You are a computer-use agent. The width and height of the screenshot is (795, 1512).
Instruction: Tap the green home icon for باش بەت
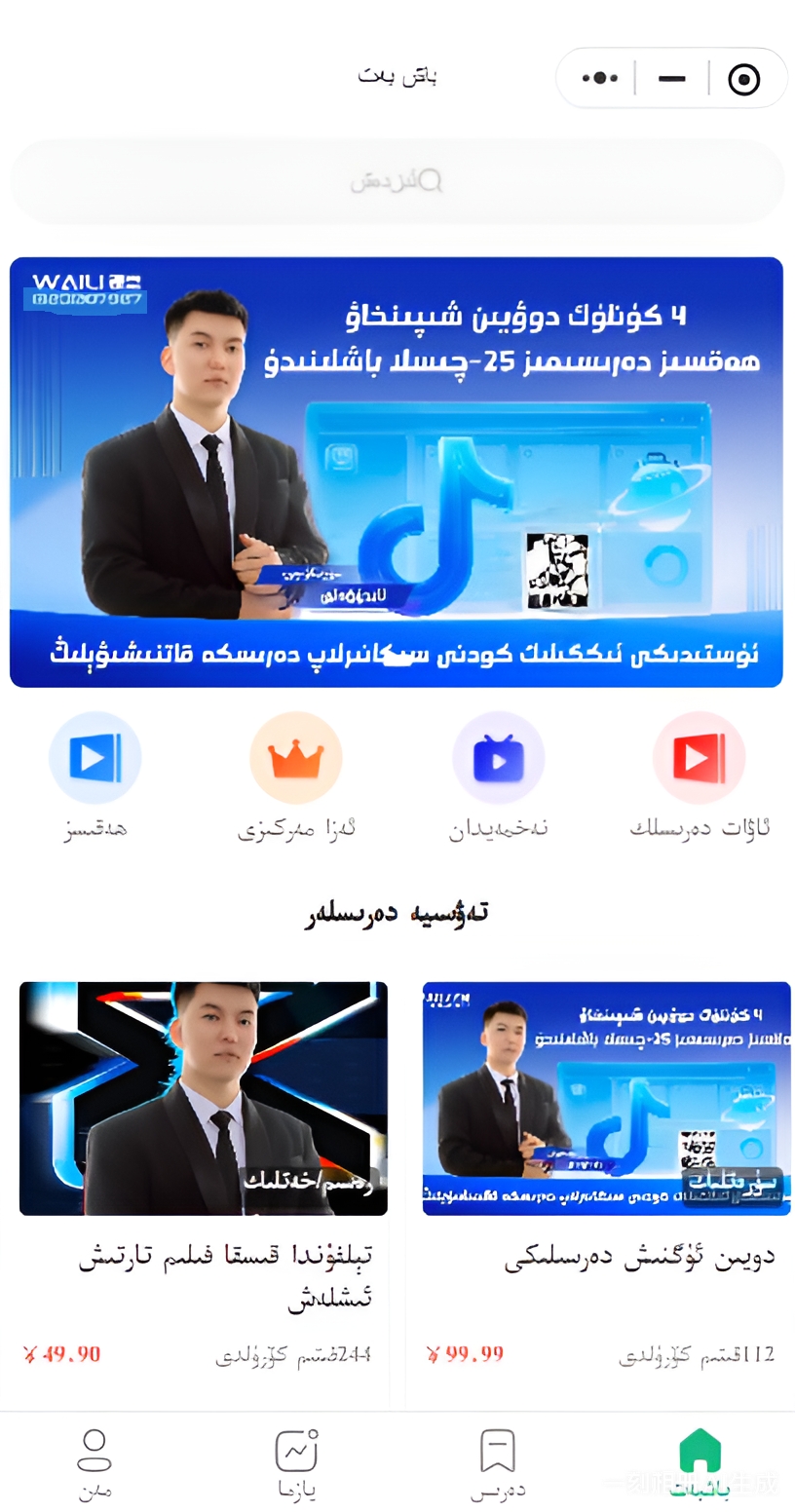coord(699,1452)
